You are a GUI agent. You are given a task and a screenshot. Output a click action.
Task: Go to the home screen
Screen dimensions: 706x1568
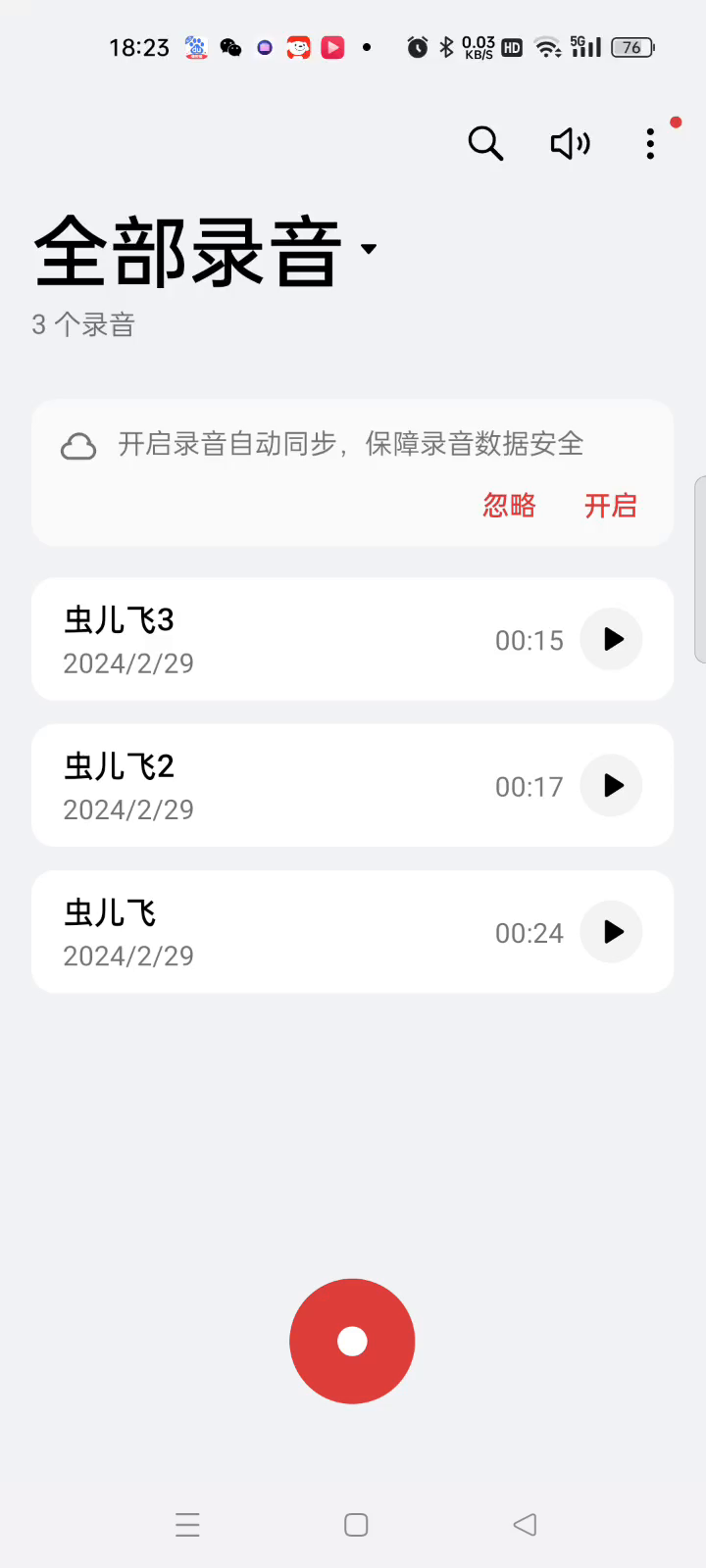[x=356, y=1525]
